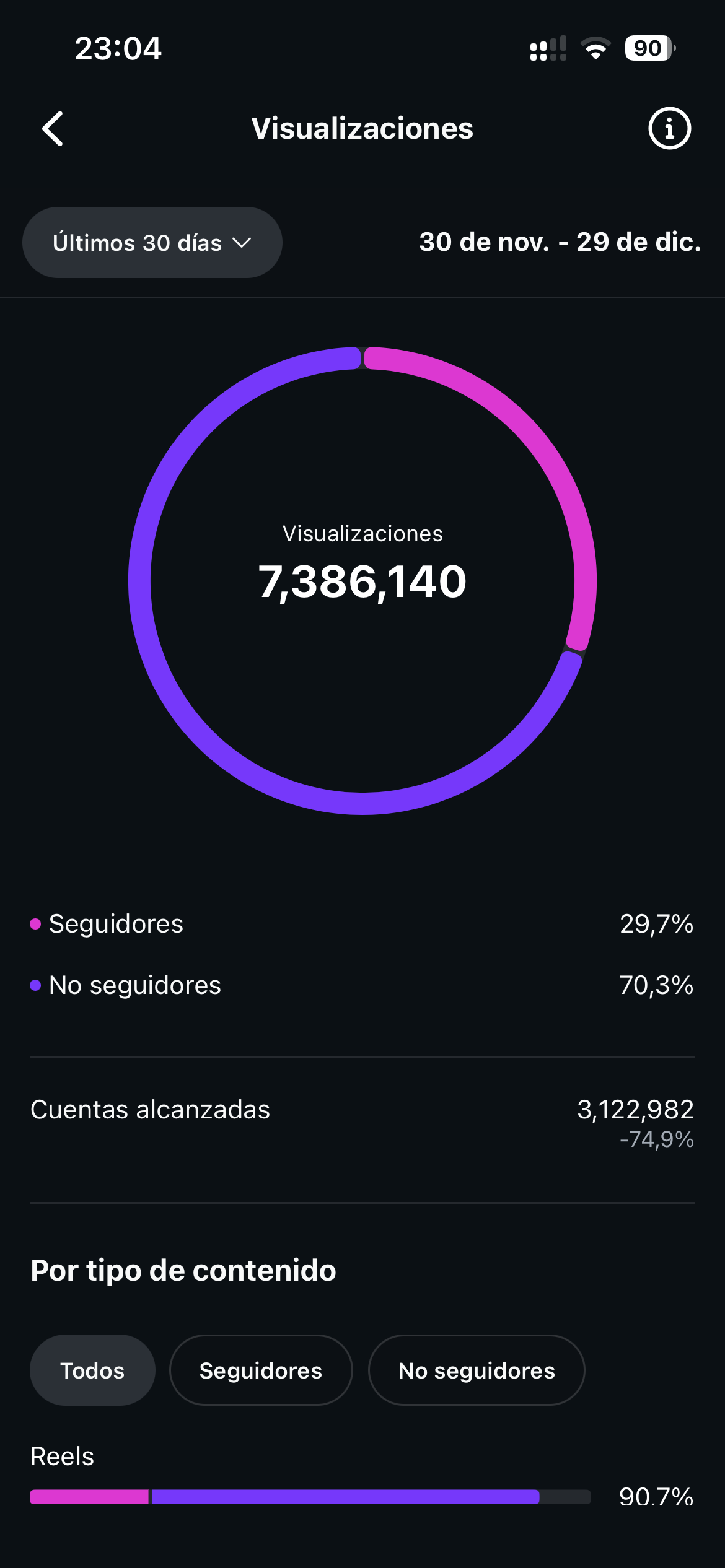Select the Seguidores content filter chip
This screenshot has width=725, height=1568.
pyautogui.click(x=261, y=1370)
